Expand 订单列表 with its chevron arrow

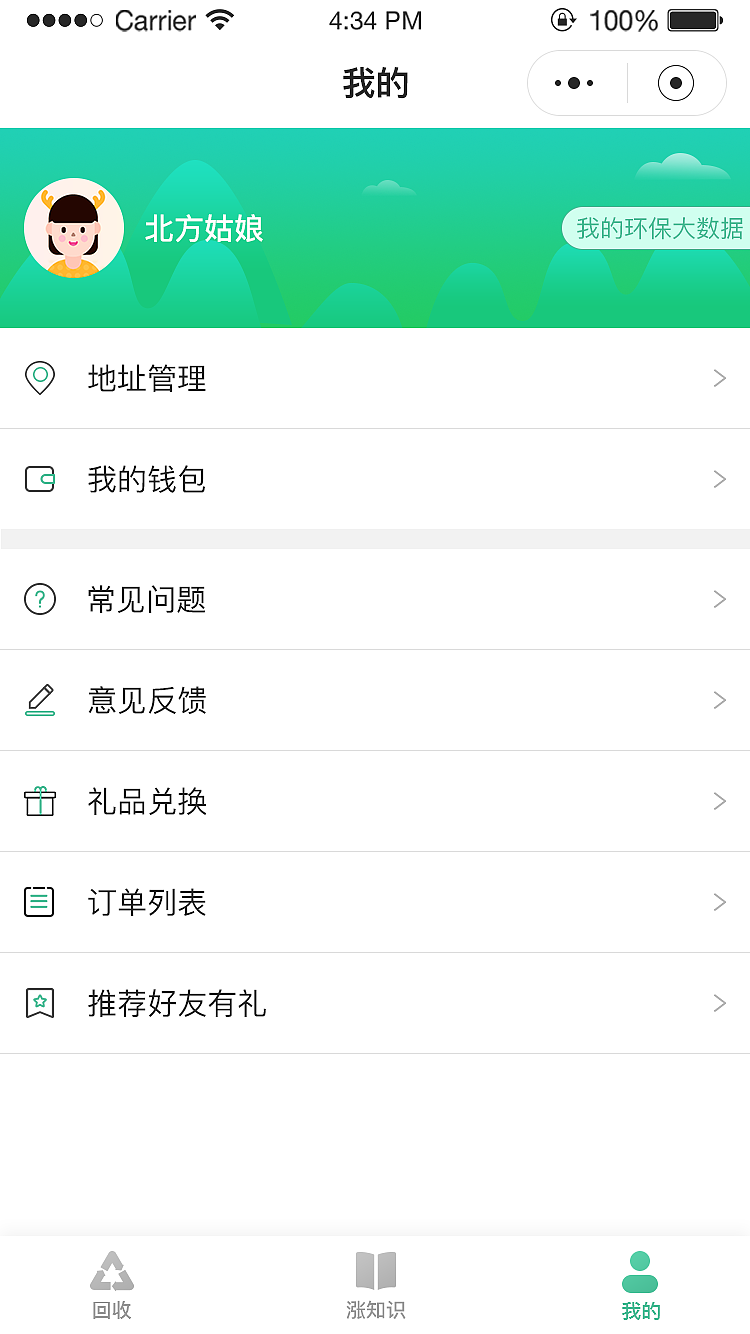[x=719, y=902]
